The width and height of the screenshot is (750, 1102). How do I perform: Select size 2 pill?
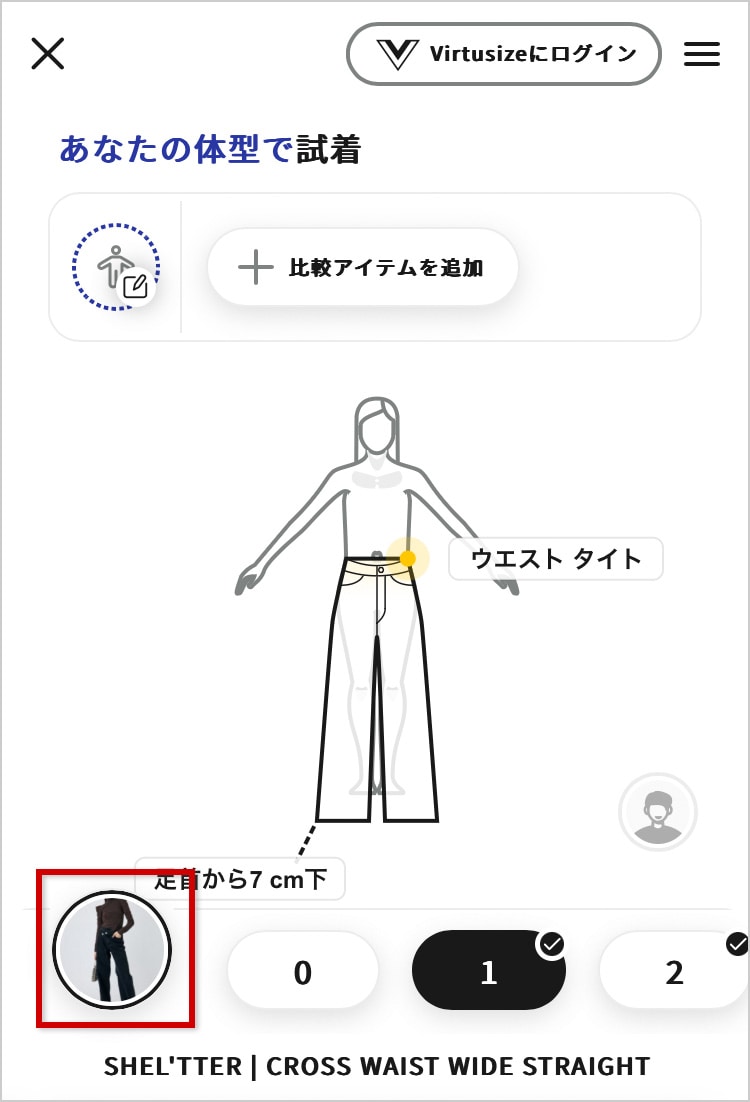click(x=675, y=969)
